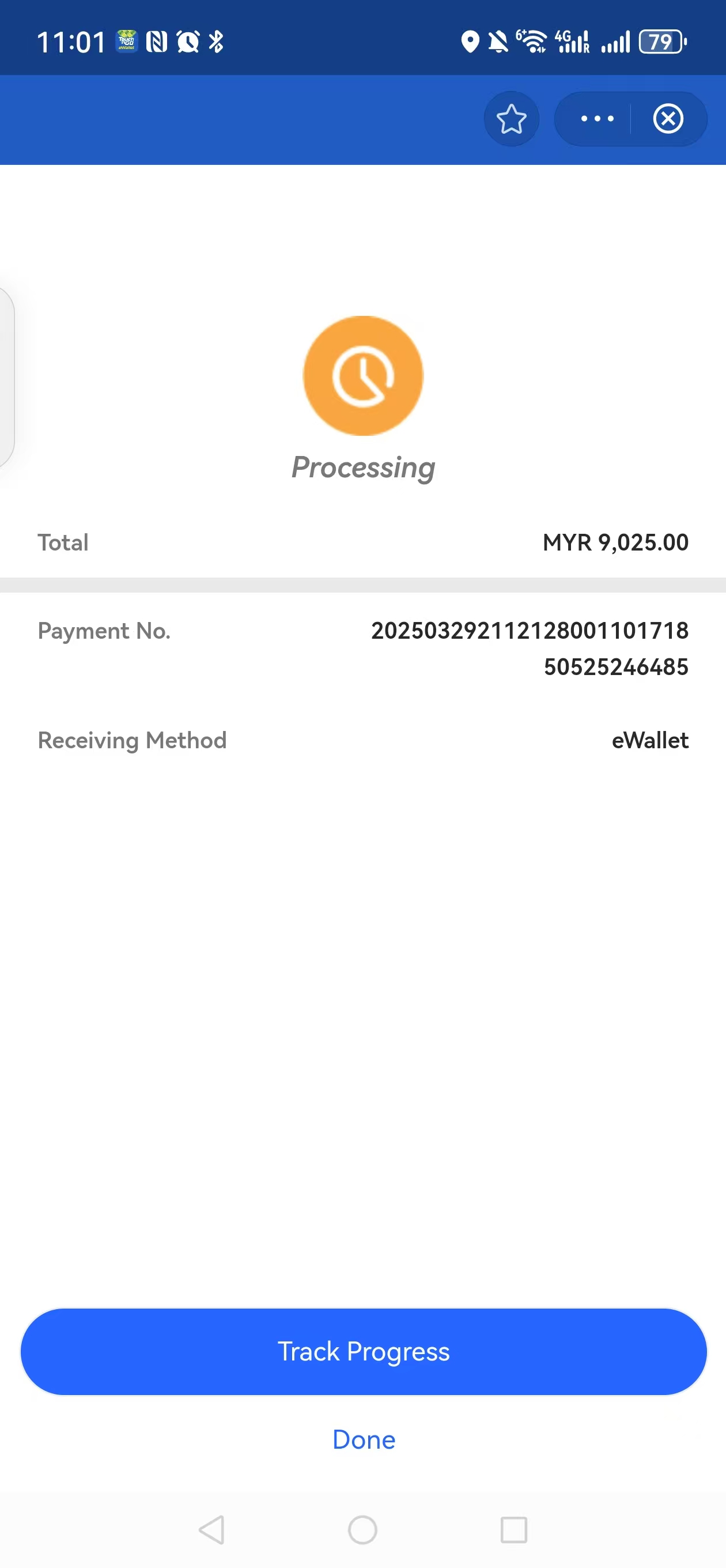Close the mini program

click(x=668, y=119)
